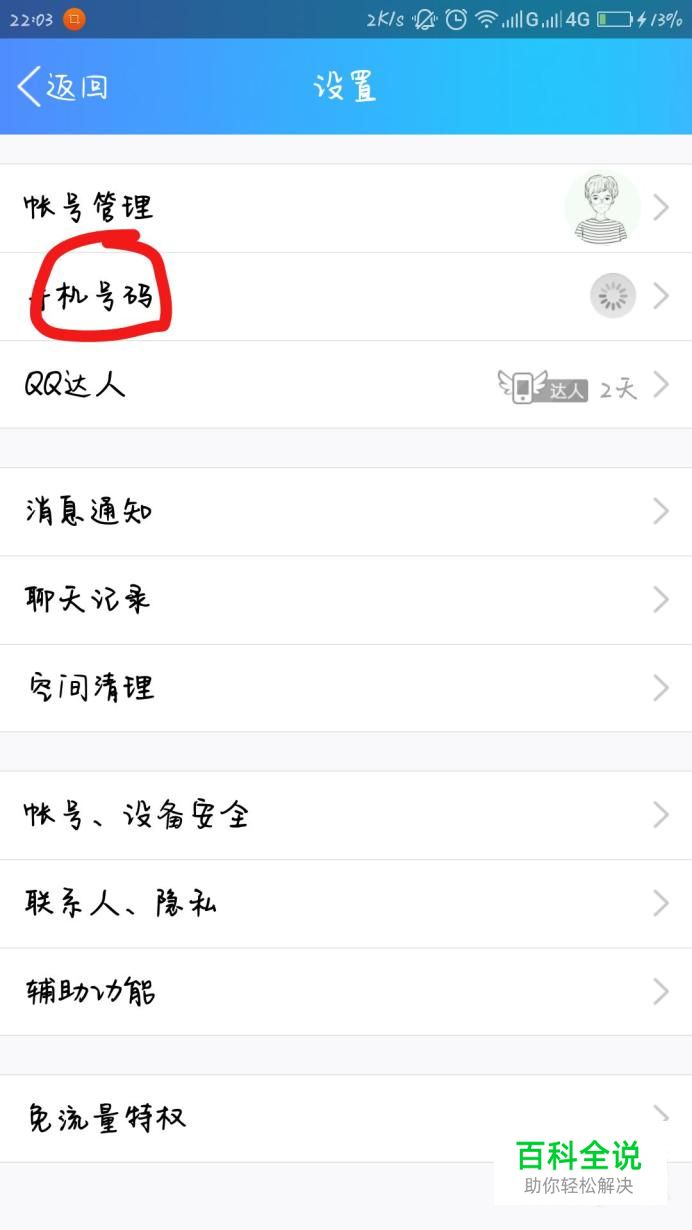The image size is (692, 1230).
Task: Open 聊天记录 chat history settings
Action: (x=346, y=600)
